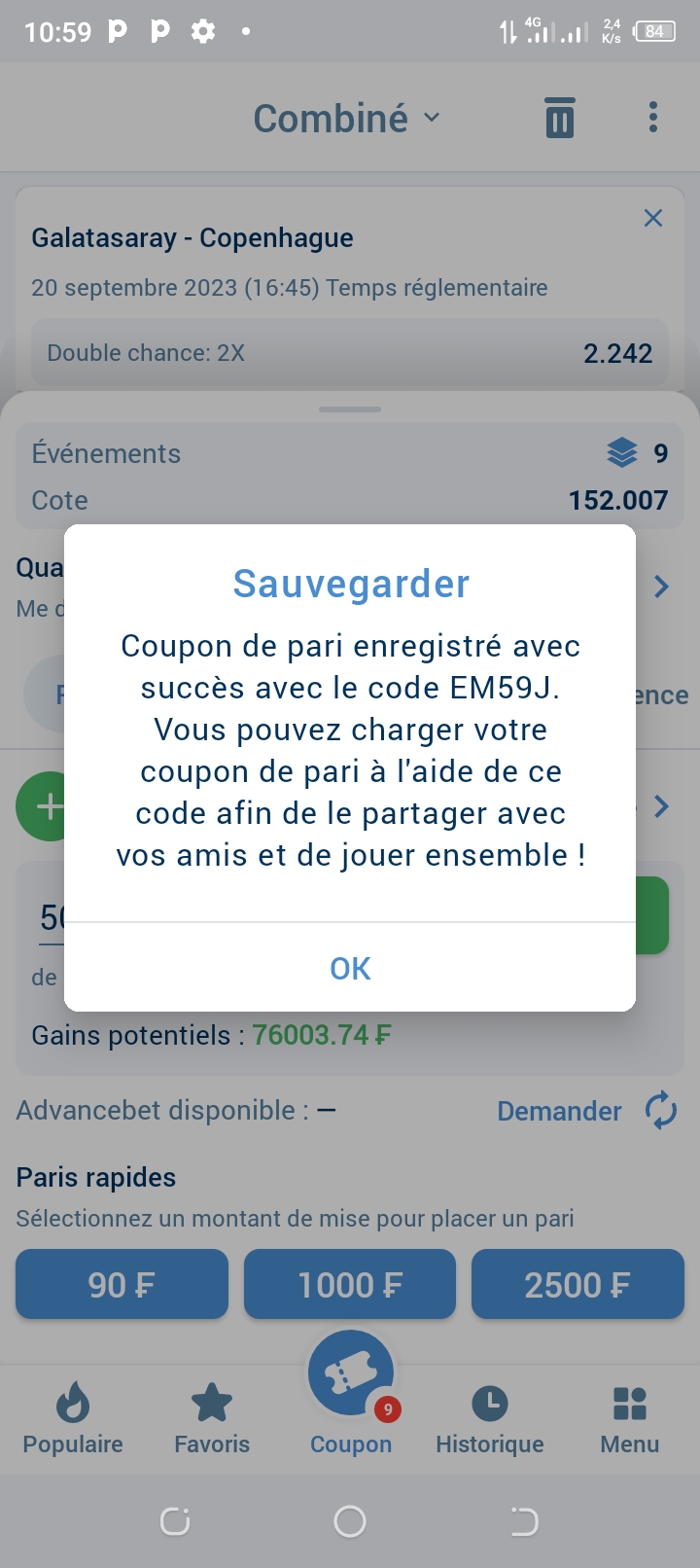View the Historique tab
The height and width of the screenshot is (1568, 700).
pos(490,1419)
